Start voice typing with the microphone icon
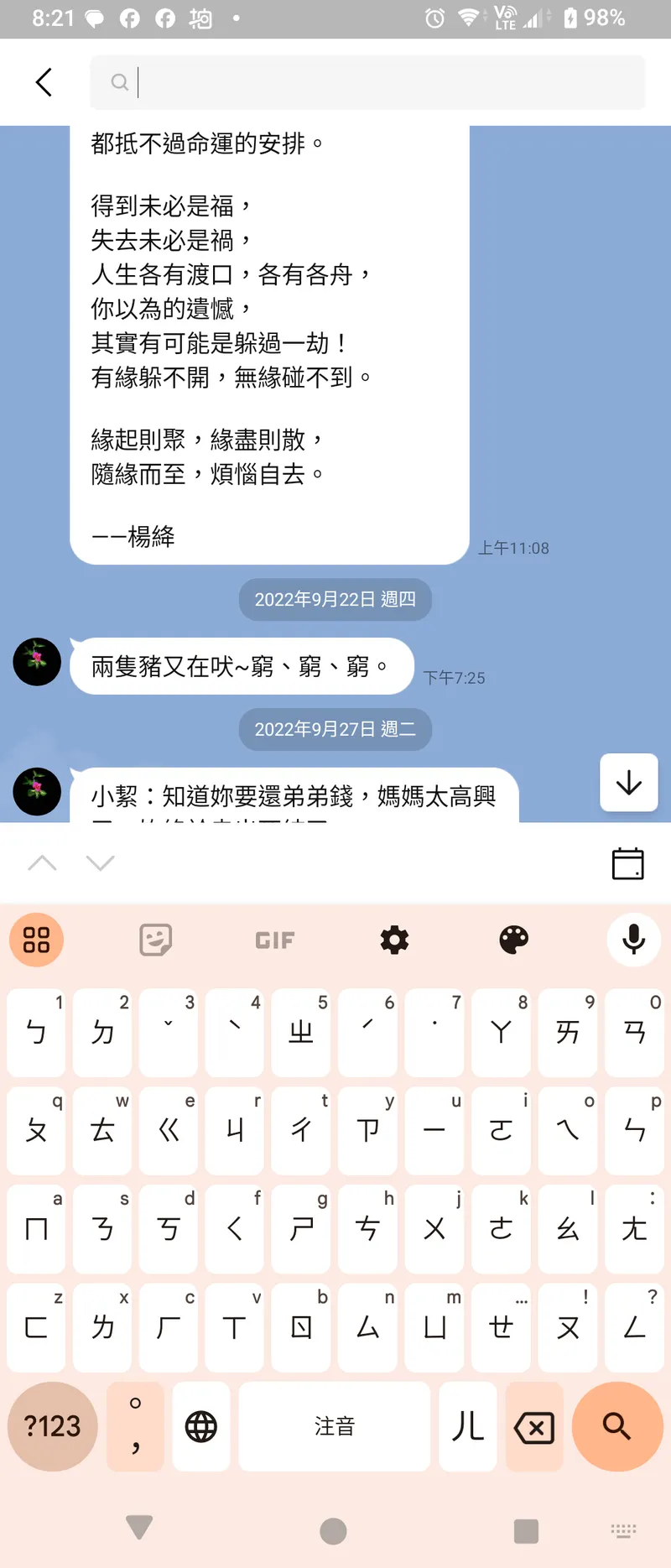The height and width of the screenshot is (1568, 671). [x=633, y=940]
